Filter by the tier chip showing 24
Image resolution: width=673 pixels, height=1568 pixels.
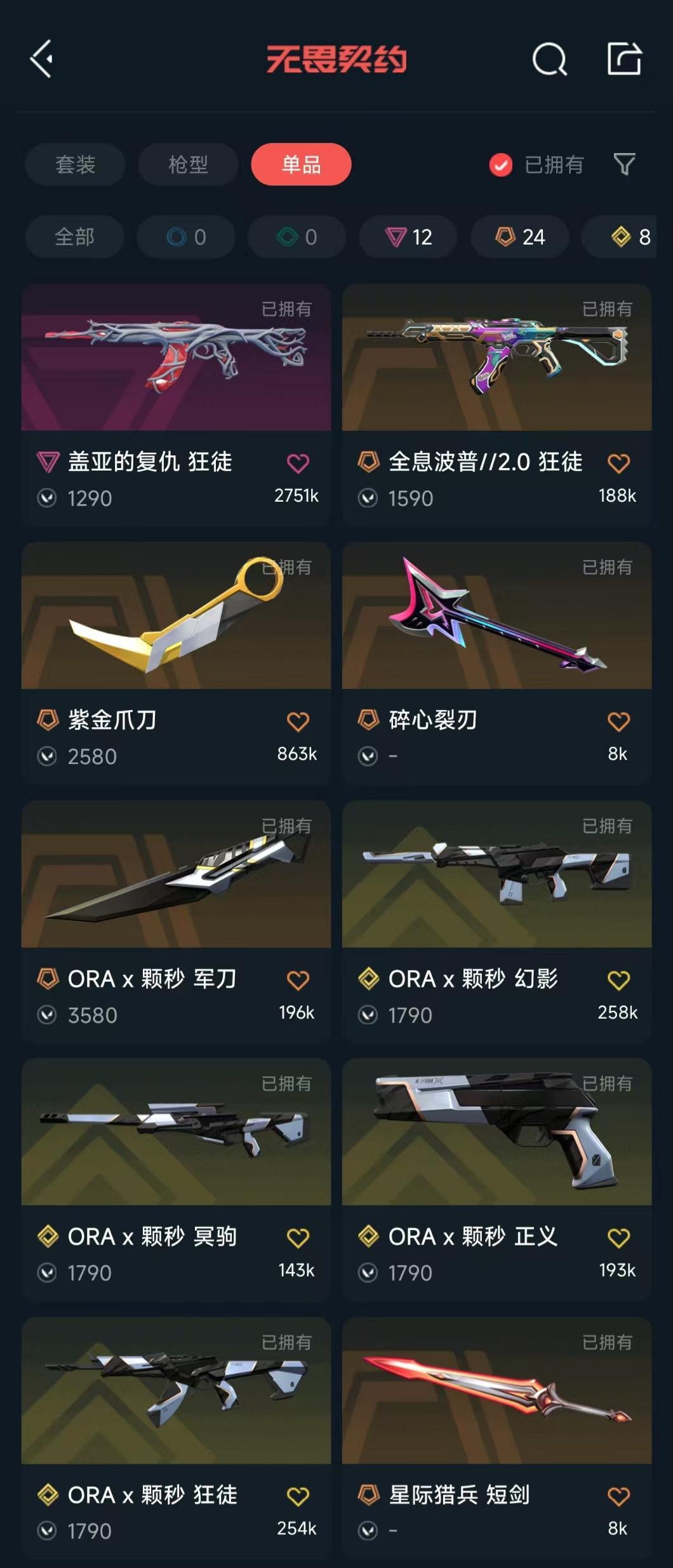pos(519,237)
